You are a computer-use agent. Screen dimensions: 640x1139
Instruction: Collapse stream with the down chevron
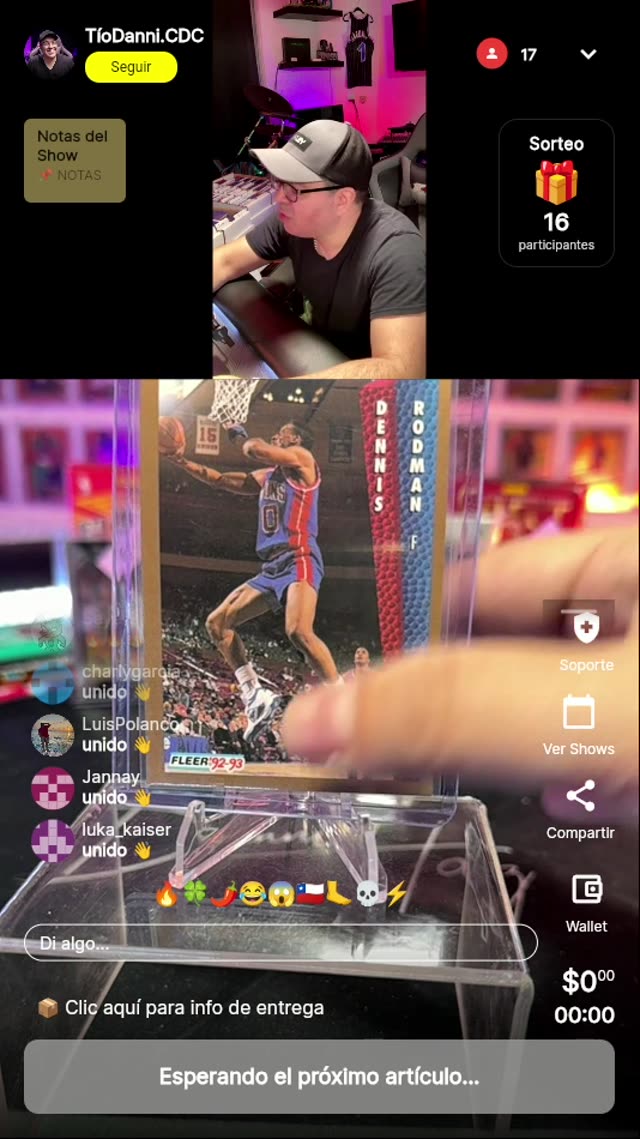[x=588, y=54]
